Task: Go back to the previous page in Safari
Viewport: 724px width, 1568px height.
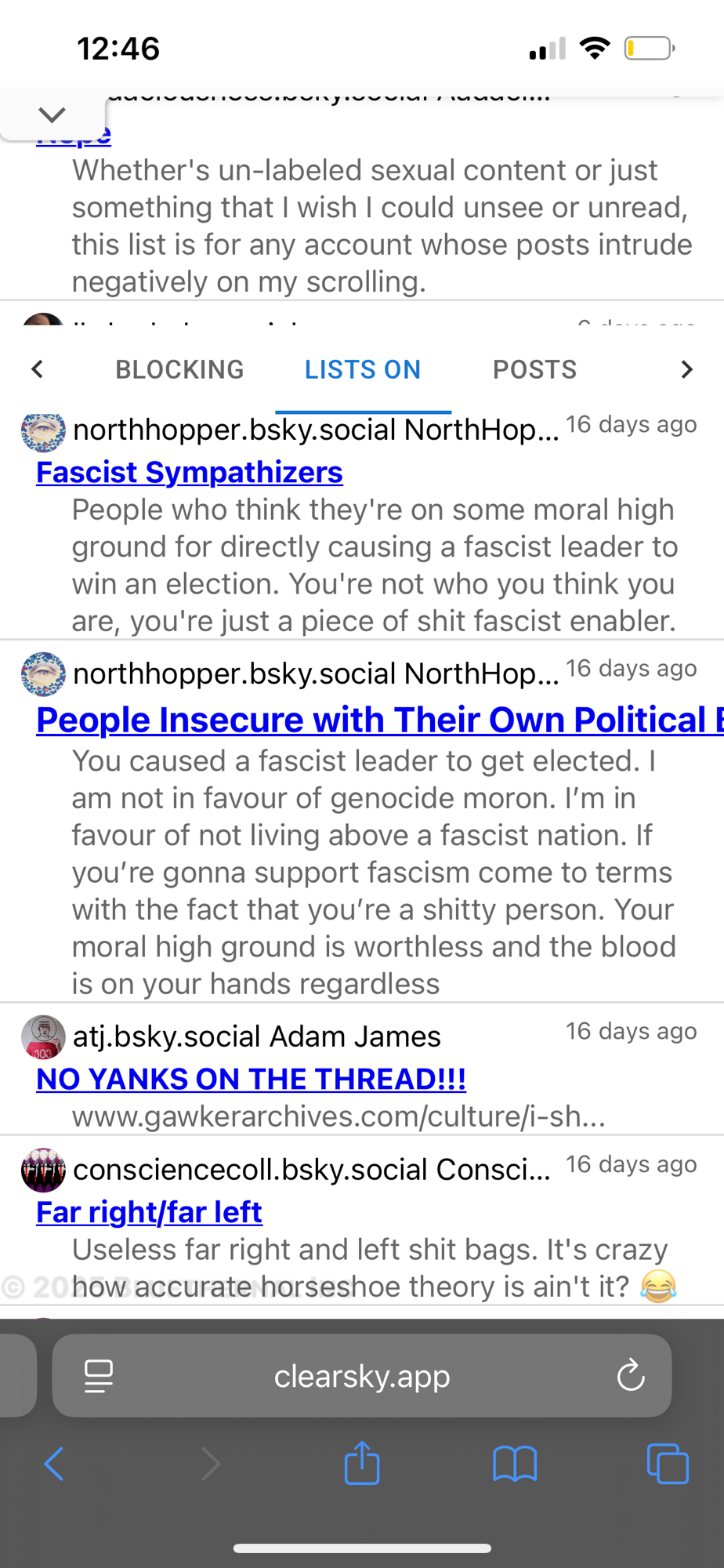Action: [x=53, y=1463]
